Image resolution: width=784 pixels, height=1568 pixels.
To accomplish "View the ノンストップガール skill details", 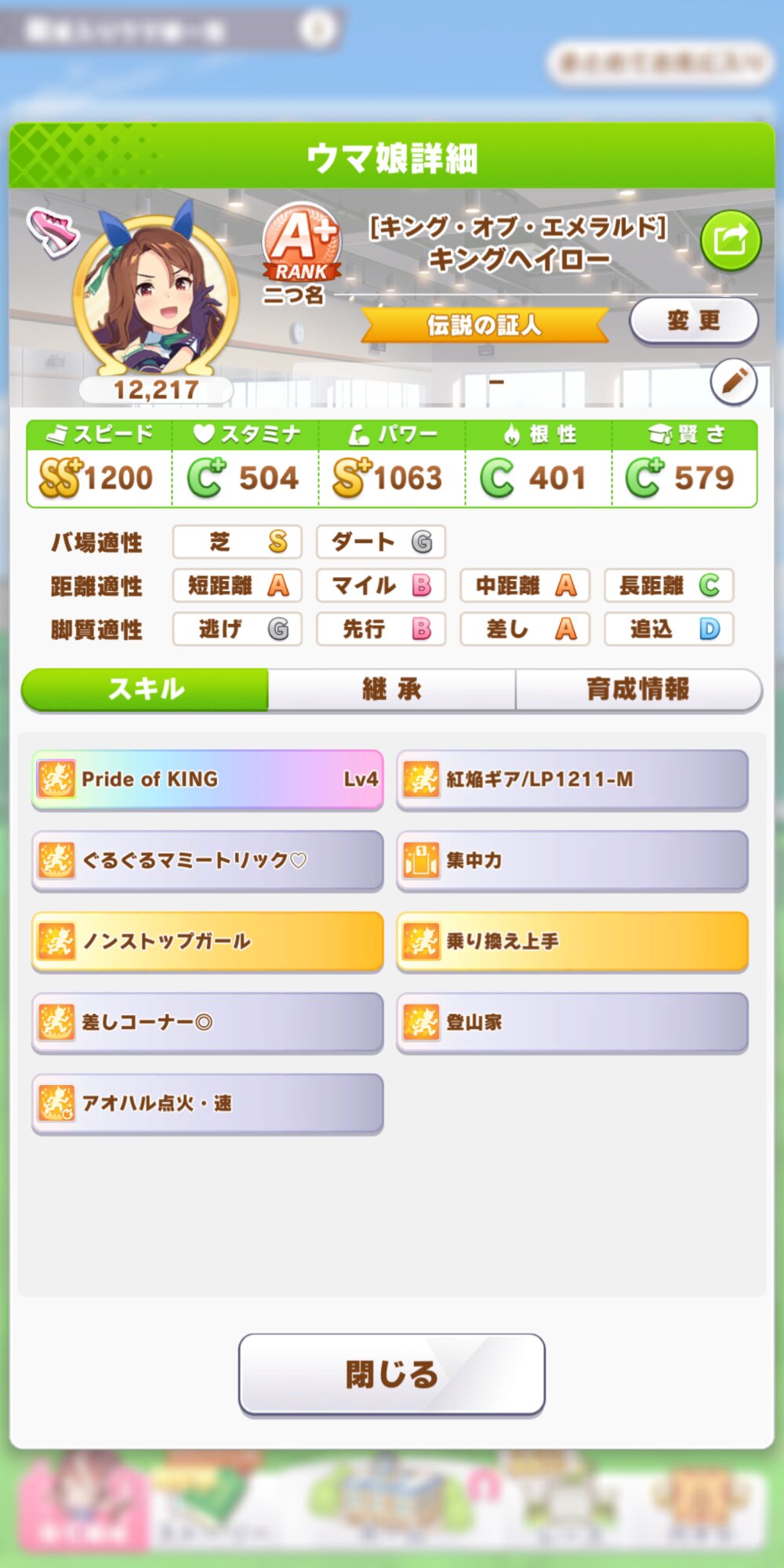I will [x=208, y=942].
